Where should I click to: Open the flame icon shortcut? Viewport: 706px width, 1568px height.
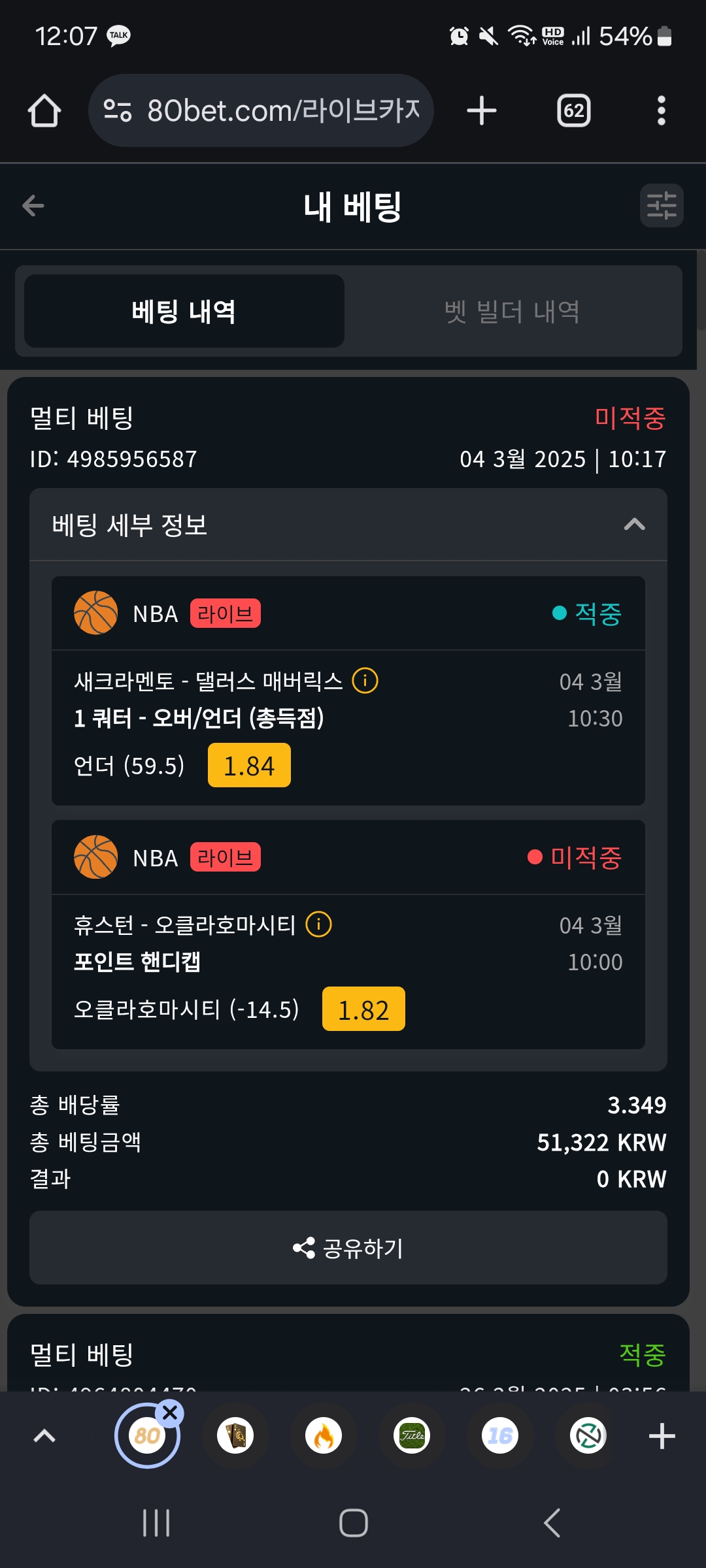pyautogui.click(x=324, y=1436)
